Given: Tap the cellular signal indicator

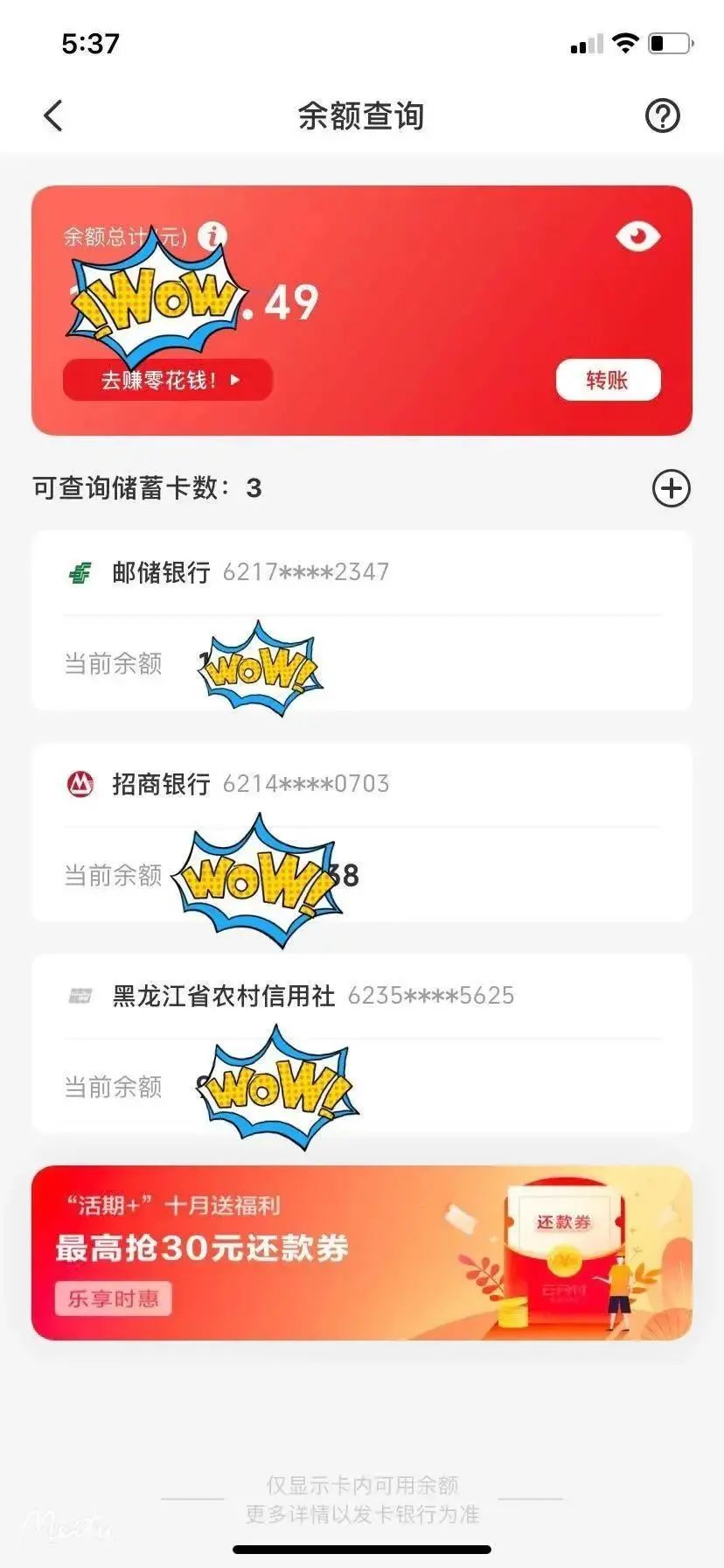Looking at the screenshot, I should (x=587, y=42).
